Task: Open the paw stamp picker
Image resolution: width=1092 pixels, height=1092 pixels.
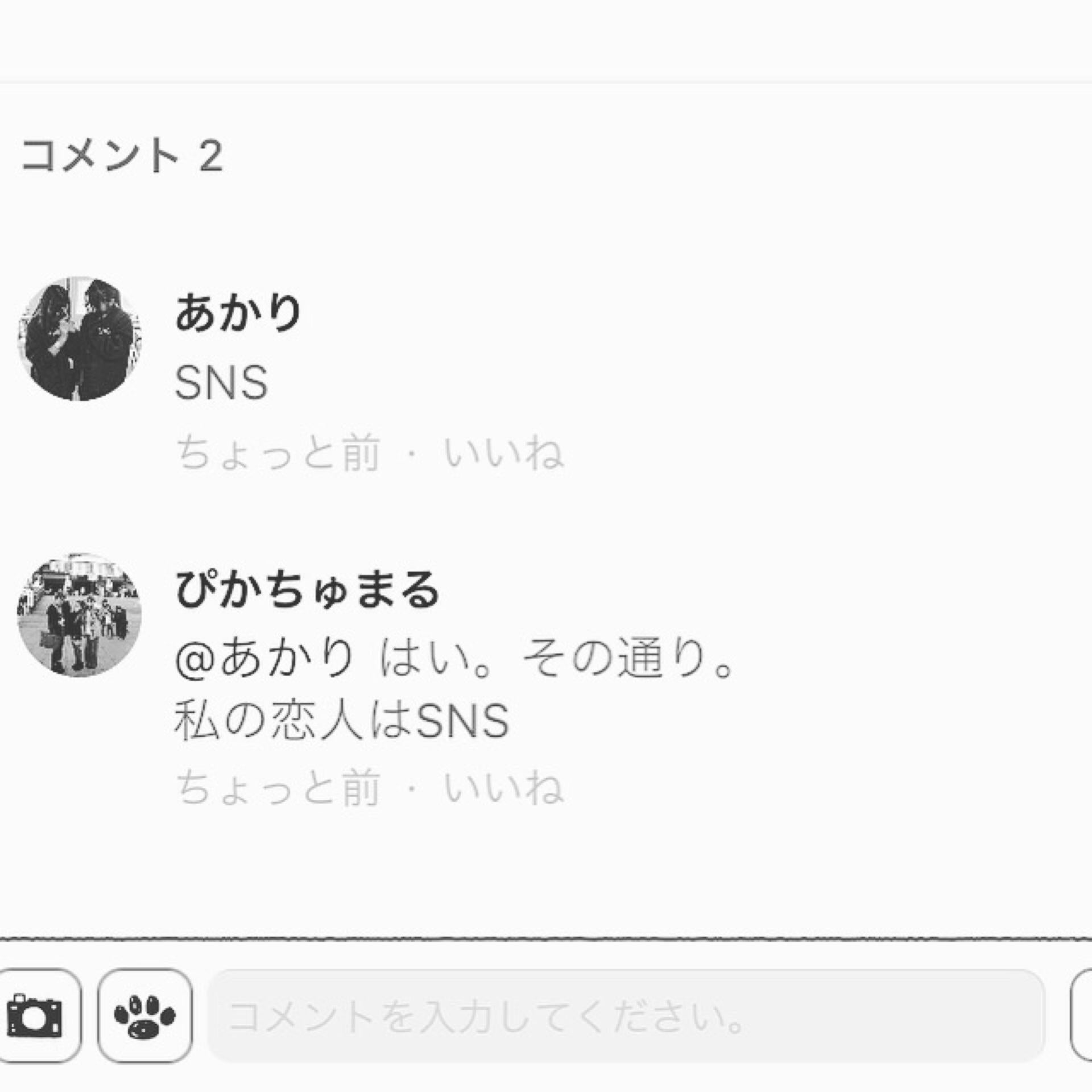Action: pyautogui.click(x=144, y=1015)
